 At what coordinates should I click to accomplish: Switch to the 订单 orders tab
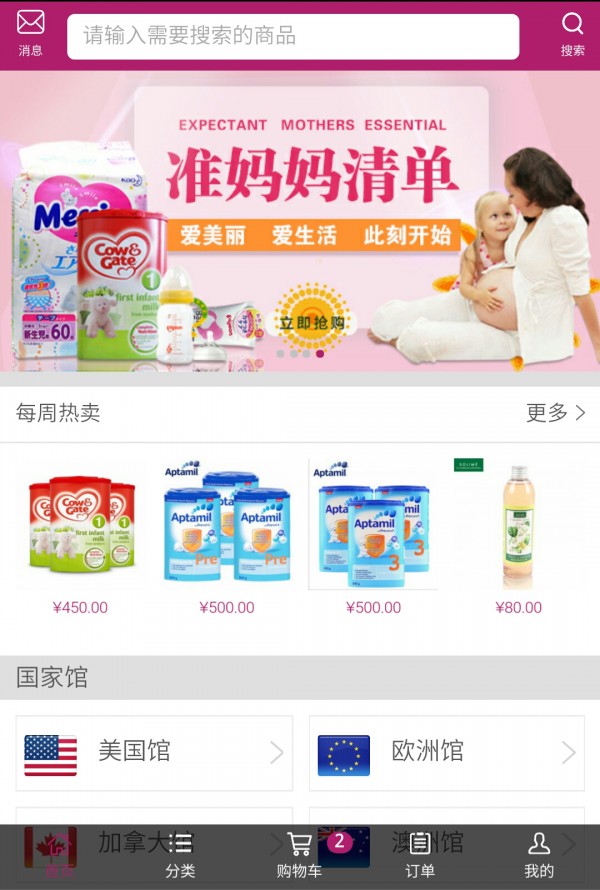(420, 855)
